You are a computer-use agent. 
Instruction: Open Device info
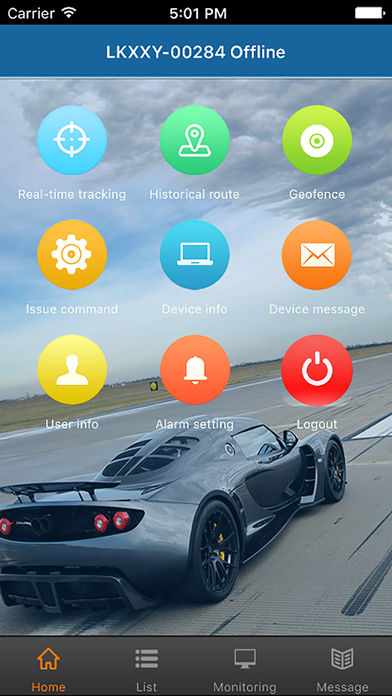tap(194, 254)
